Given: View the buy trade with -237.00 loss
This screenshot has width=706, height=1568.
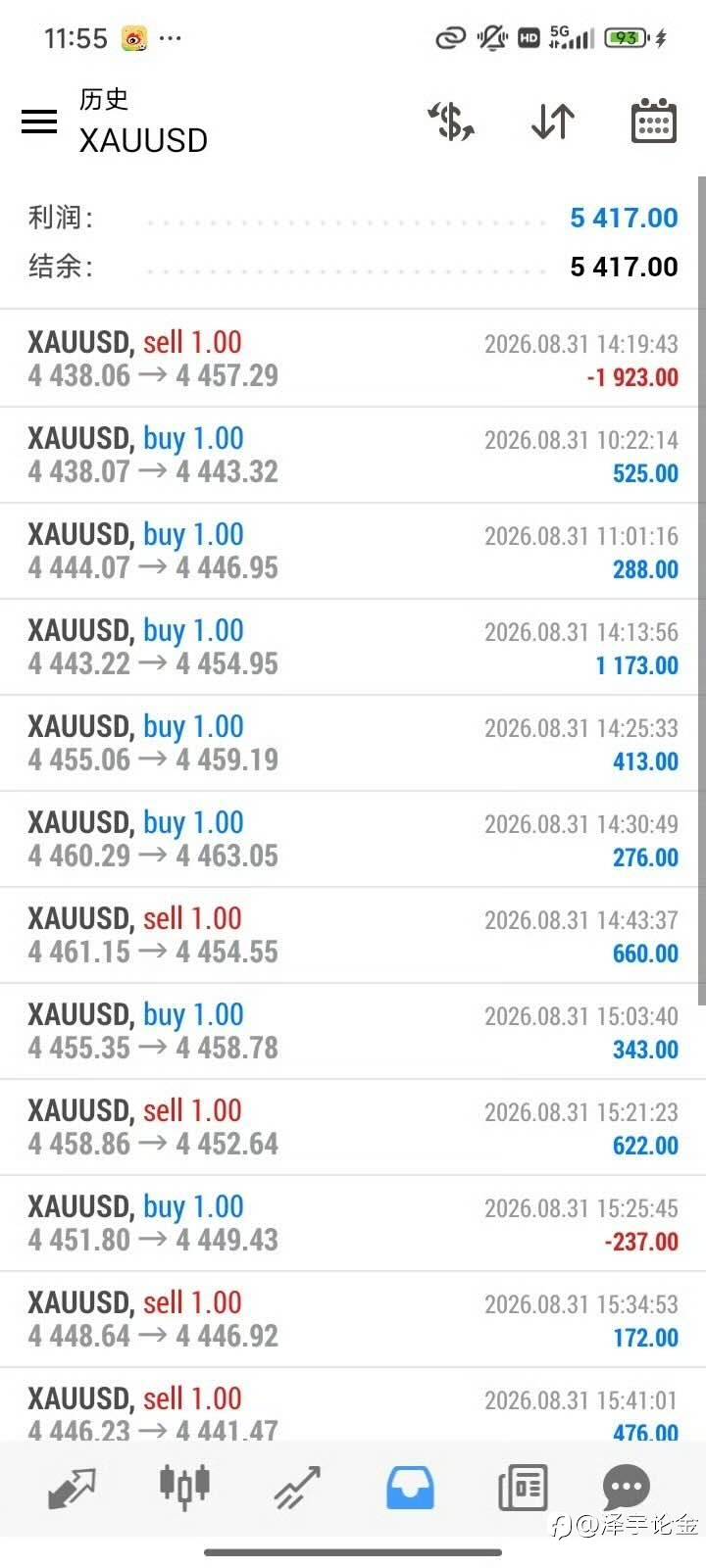Looking at the screenshot, I should pyautogui.click(x=353, y=1223).
